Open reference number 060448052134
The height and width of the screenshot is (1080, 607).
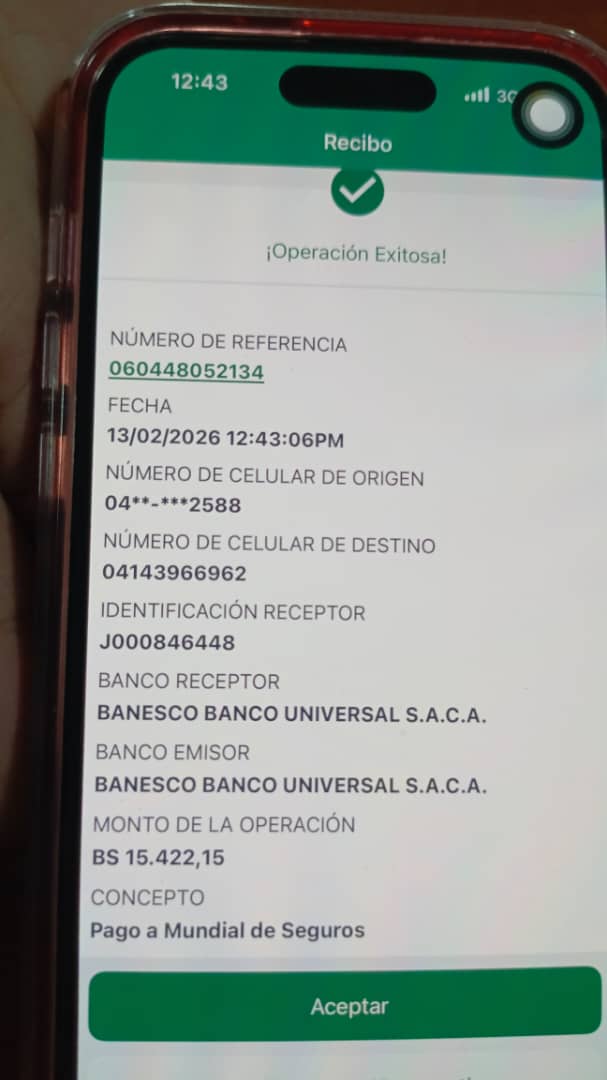point(187,372)
